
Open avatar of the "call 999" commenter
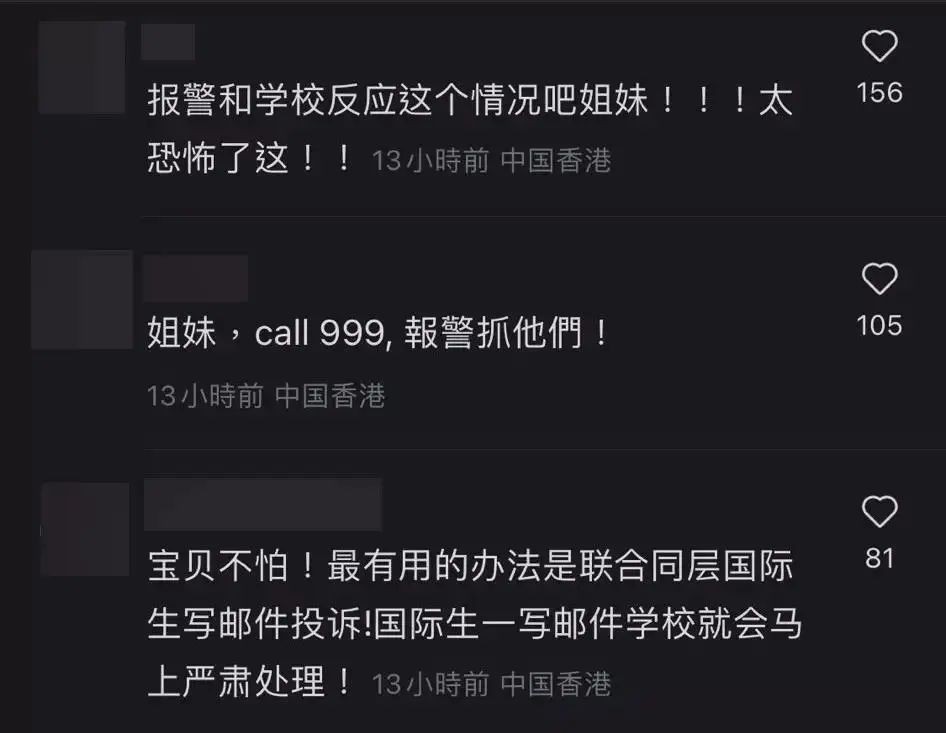tap(81, 300)
